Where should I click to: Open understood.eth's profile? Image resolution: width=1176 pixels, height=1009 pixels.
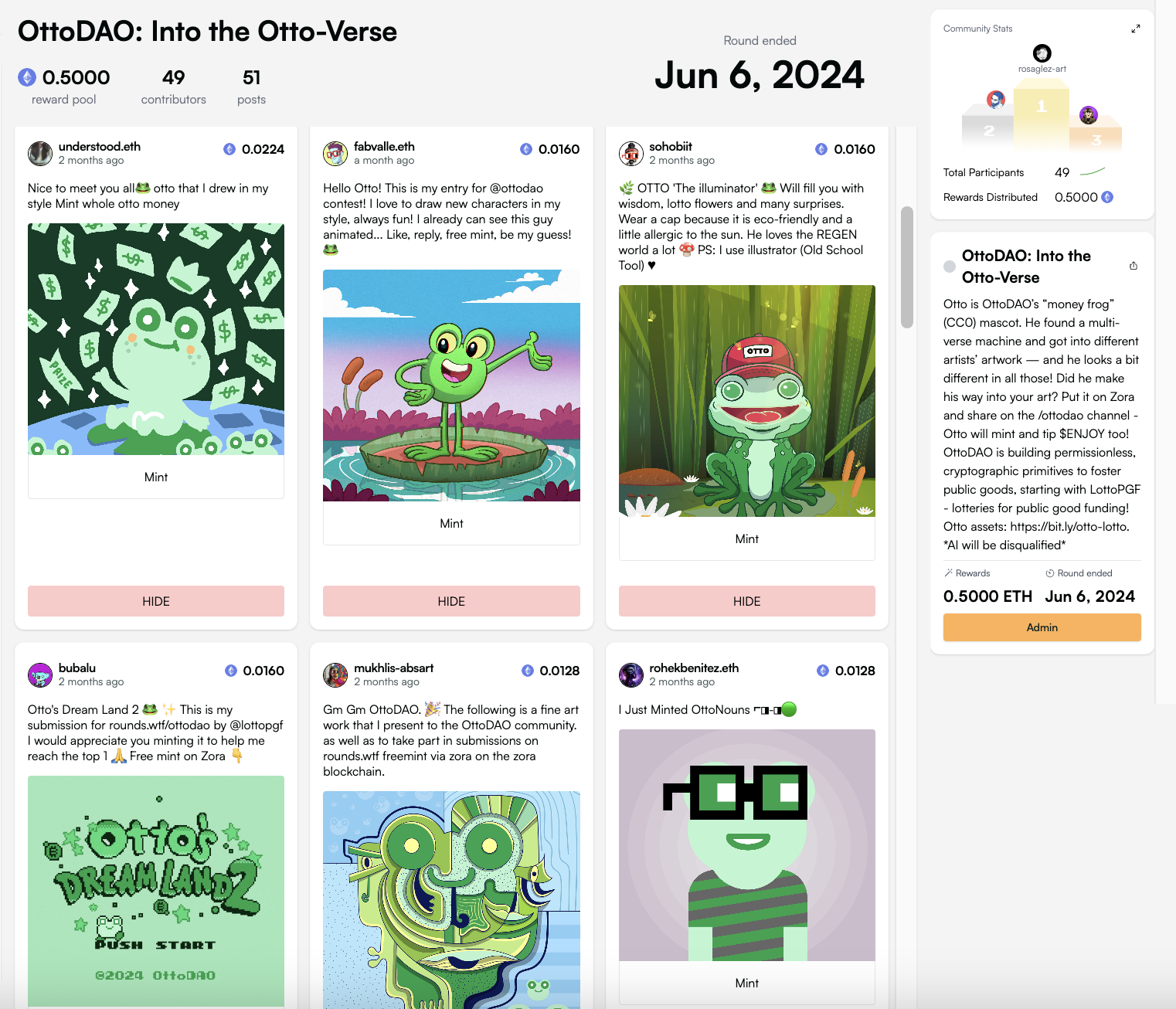[99, 147]
